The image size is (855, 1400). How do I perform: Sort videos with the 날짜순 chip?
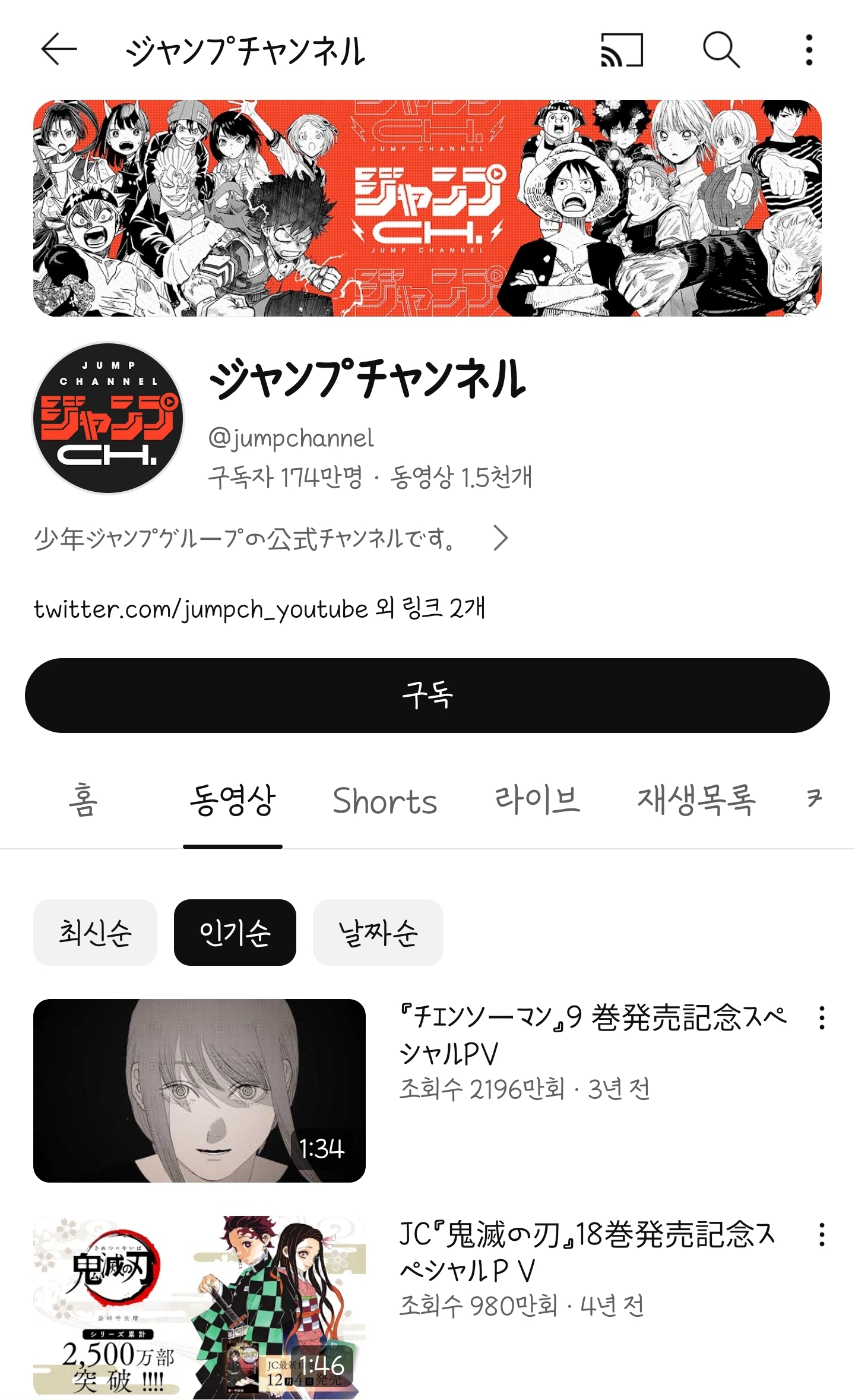coord(378,932)
